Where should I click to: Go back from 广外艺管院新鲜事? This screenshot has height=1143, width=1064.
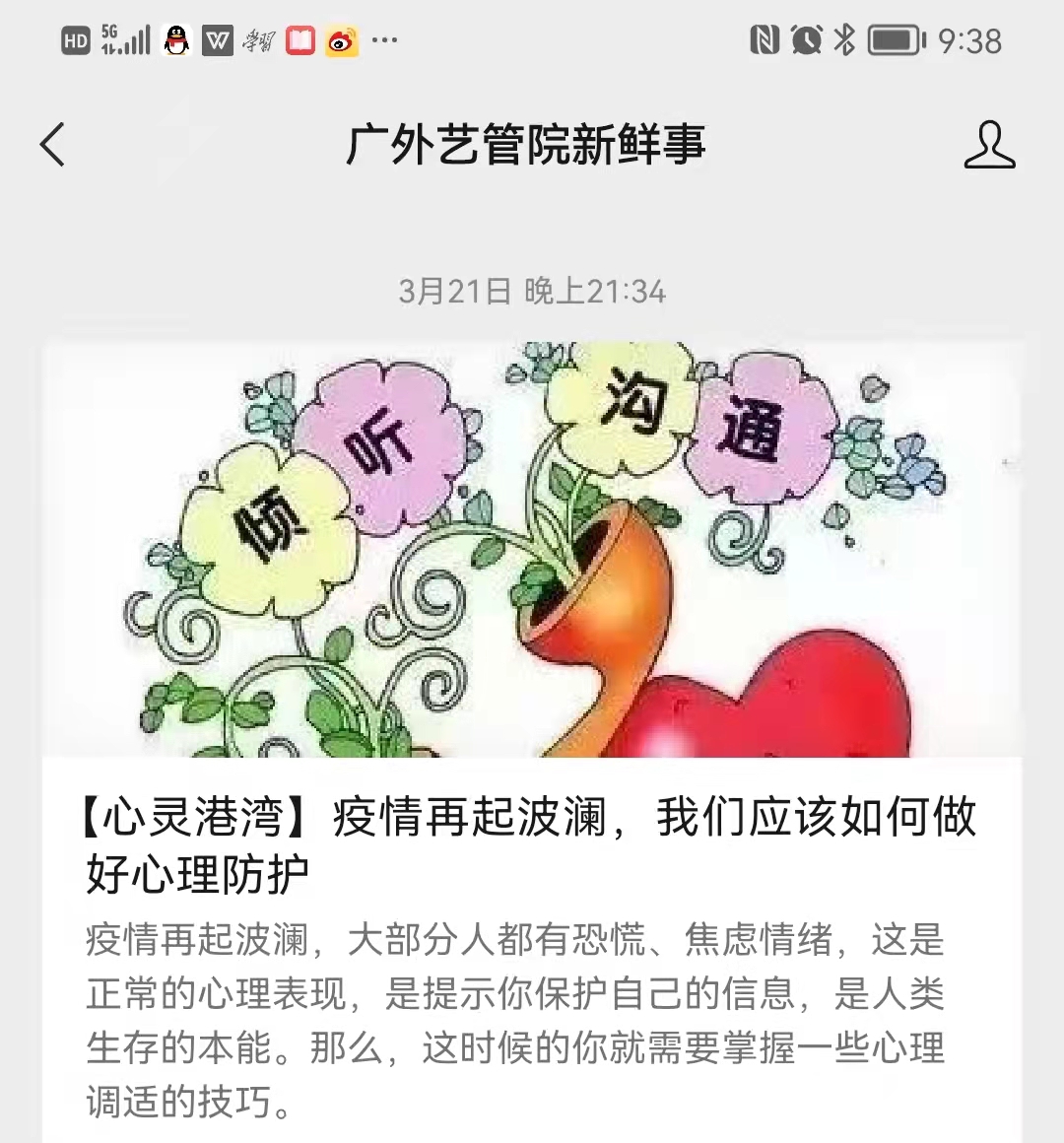[53, 145]
